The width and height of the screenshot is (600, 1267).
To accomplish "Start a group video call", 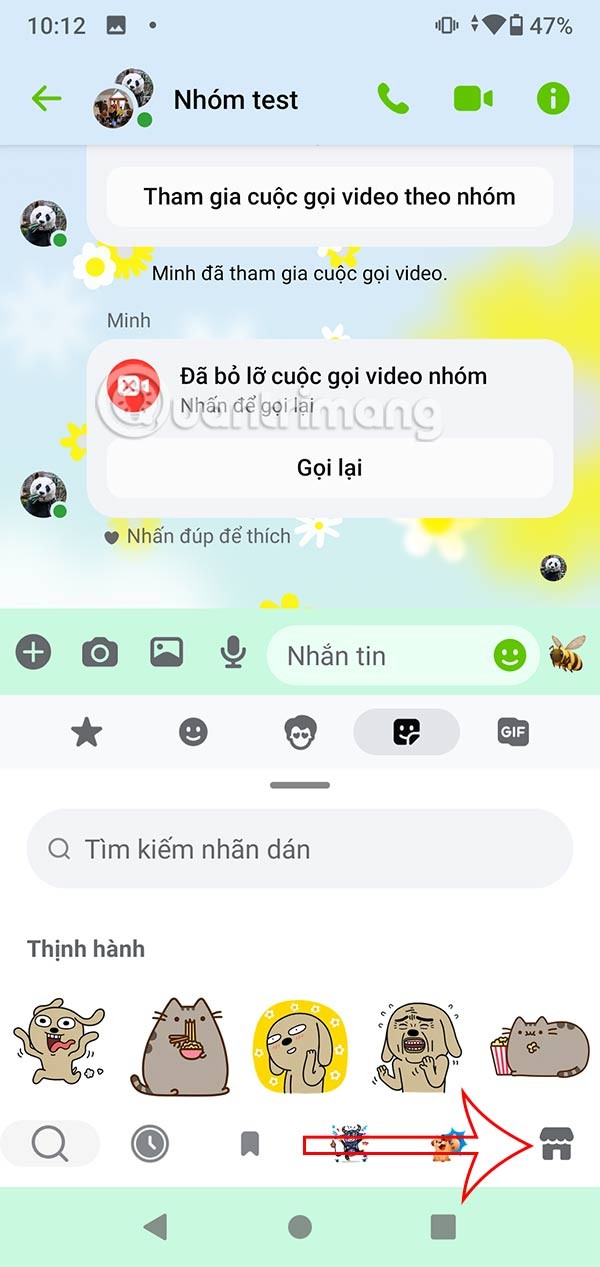I will coord(473,98).
